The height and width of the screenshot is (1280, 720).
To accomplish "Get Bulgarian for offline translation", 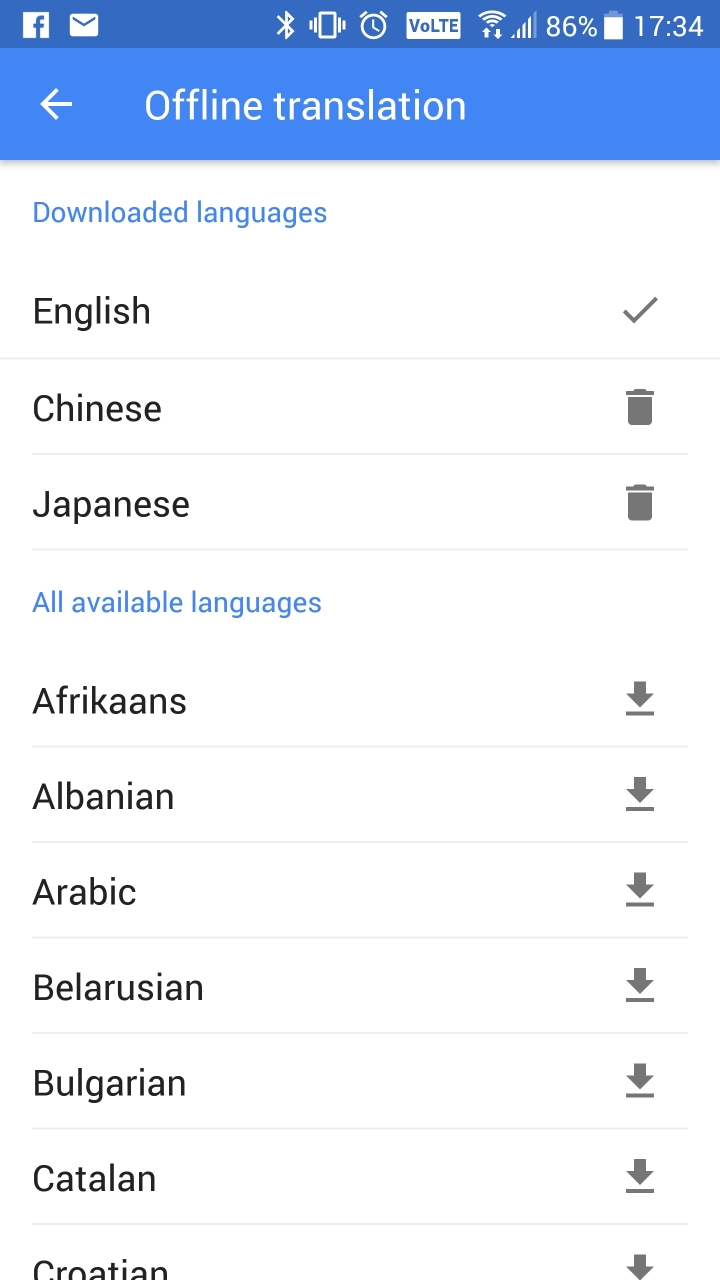I will (x=640, y=1082).
